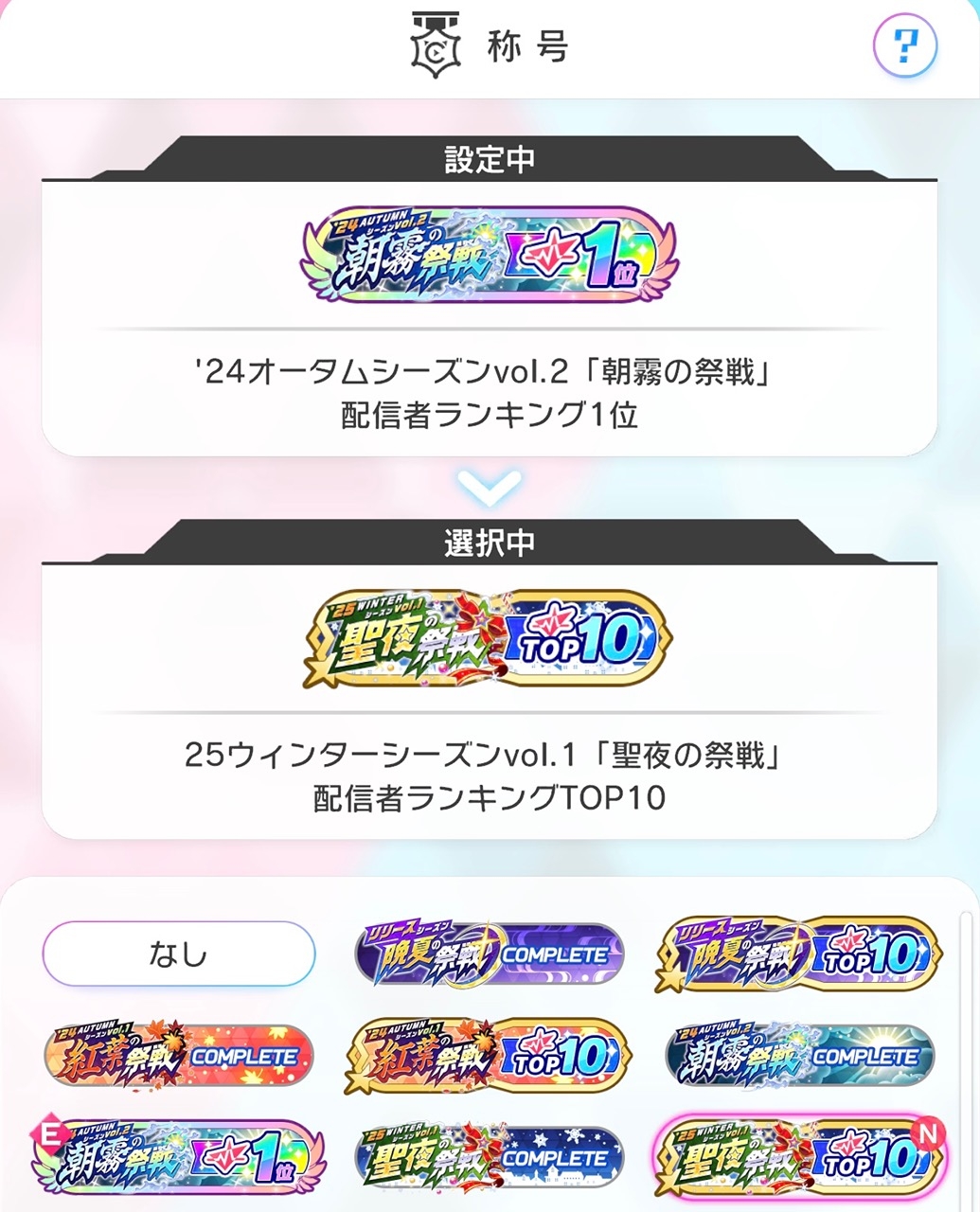Select the 晩夏の祭戦 TOP10 title badge

799,954
